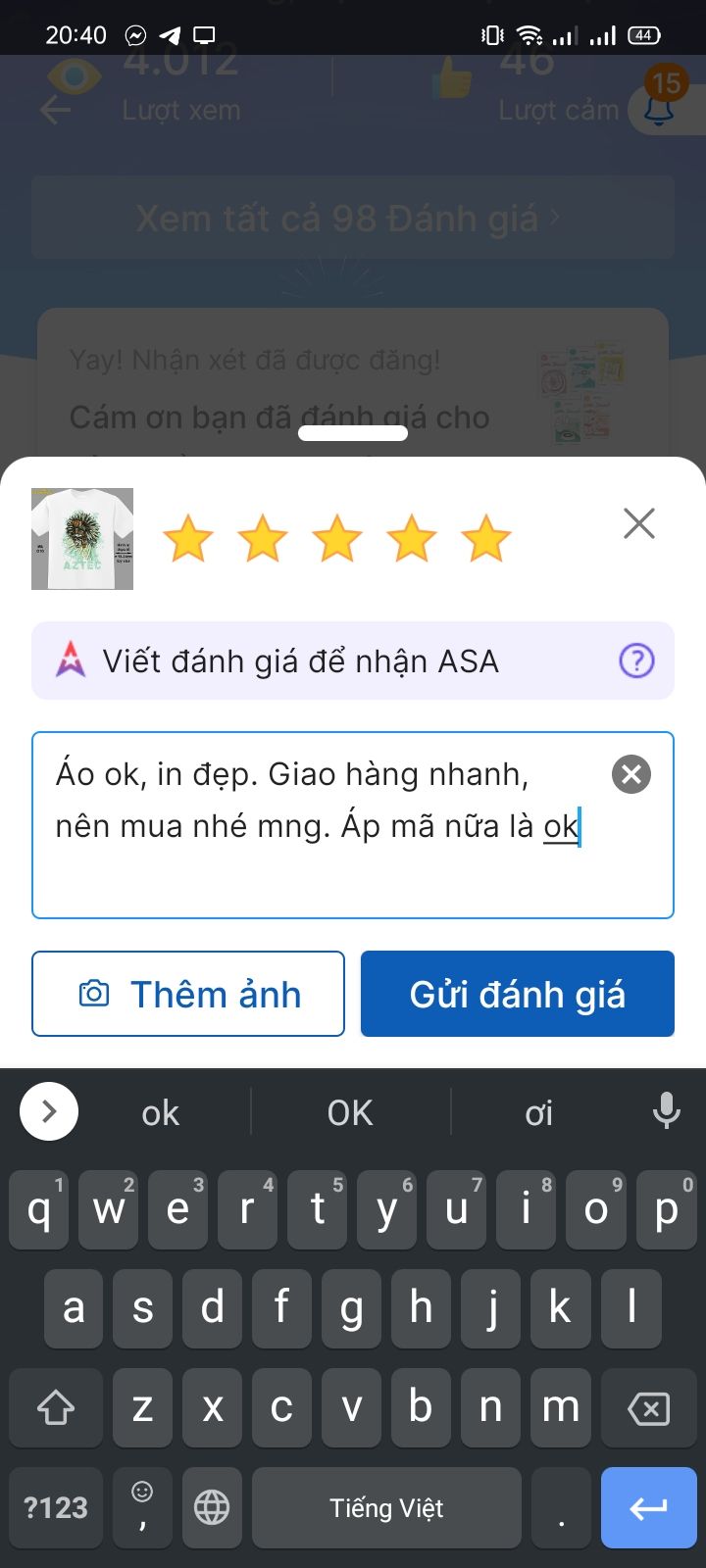
Task: Tap Thêm ảnh to add photos
Action: pos(188,993)
